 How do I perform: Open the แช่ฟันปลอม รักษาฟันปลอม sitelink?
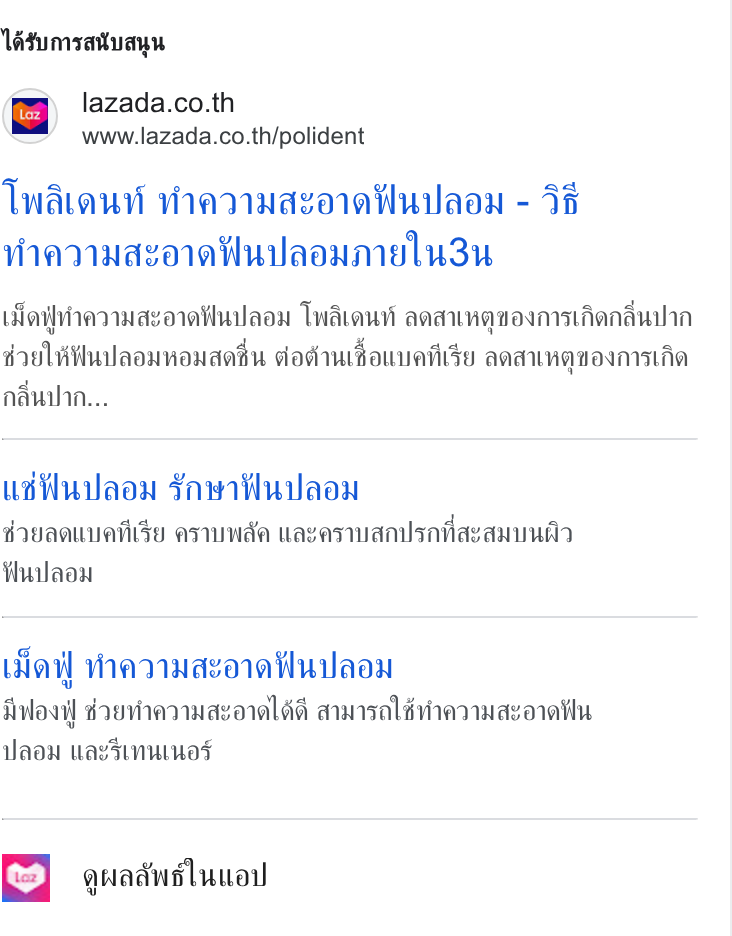click(180, 489)
